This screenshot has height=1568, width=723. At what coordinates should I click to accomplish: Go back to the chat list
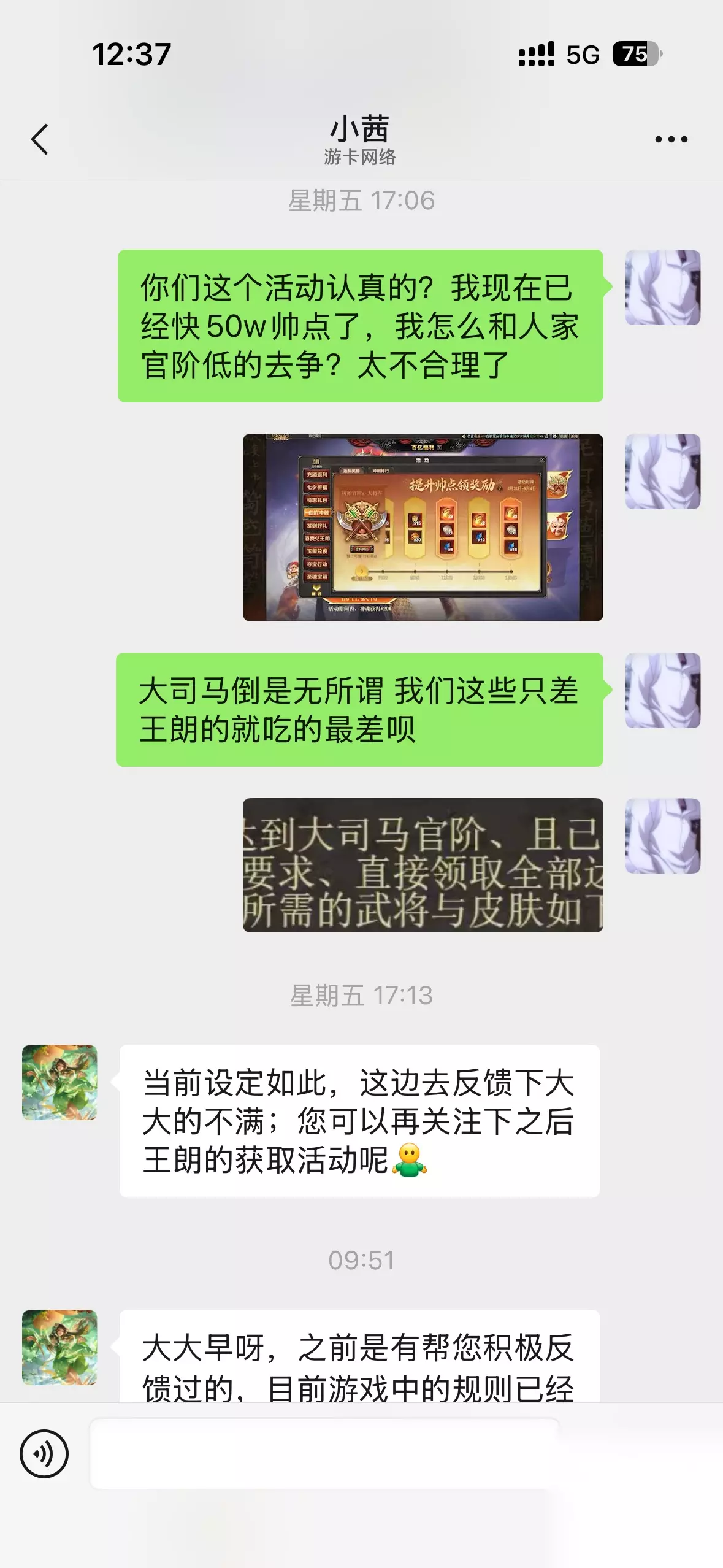[40, 139]
